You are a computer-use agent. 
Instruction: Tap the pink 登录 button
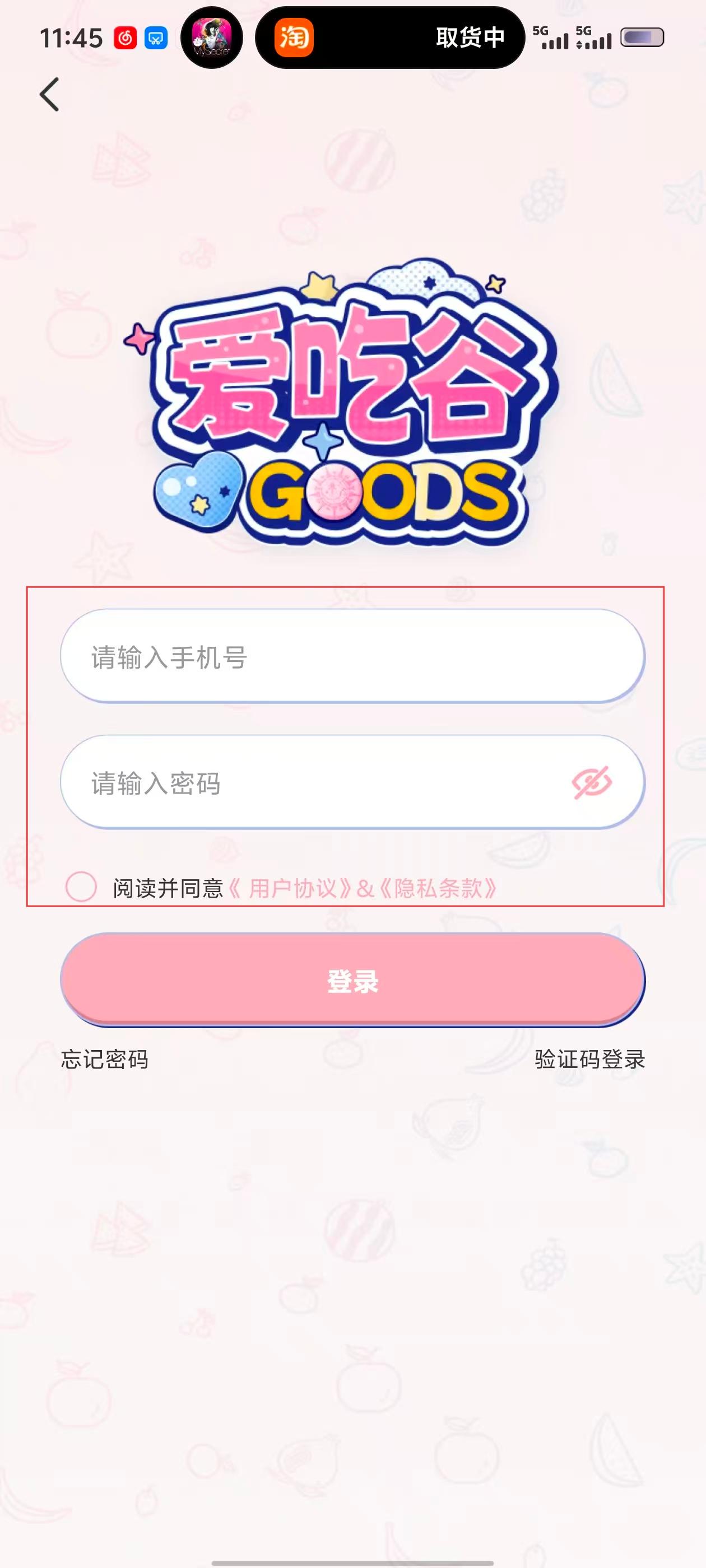pos(352,981)
